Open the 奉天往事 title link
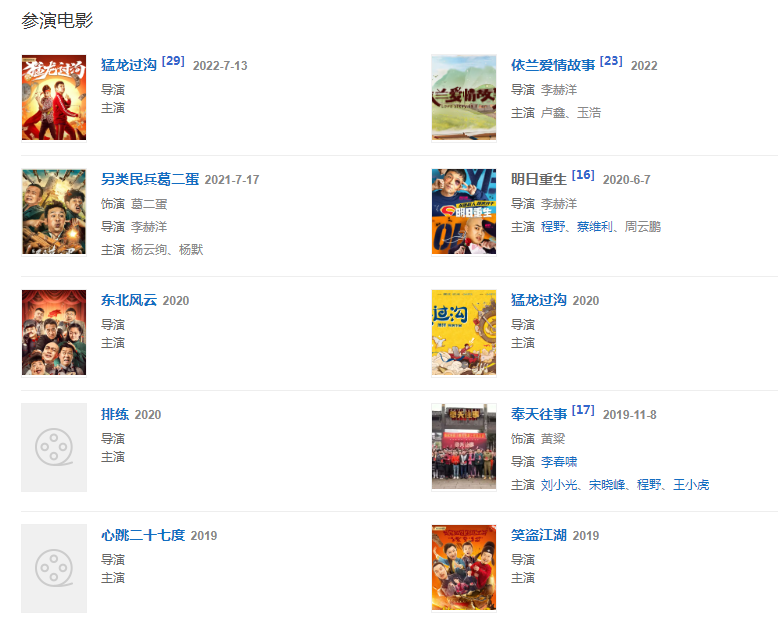Image resolution: width=778 pixels, height=620 pixels. pos(538,414)
